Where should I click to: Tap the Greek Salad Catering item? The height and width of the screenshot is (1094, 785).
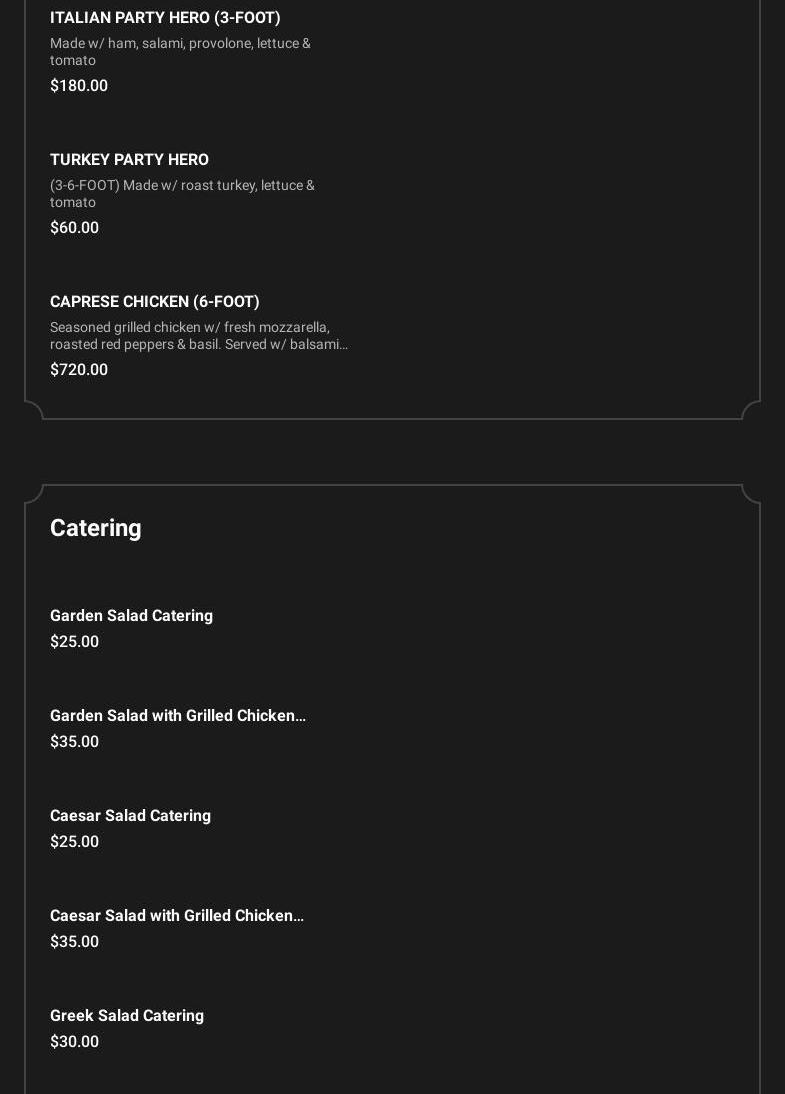point(127,1016)
